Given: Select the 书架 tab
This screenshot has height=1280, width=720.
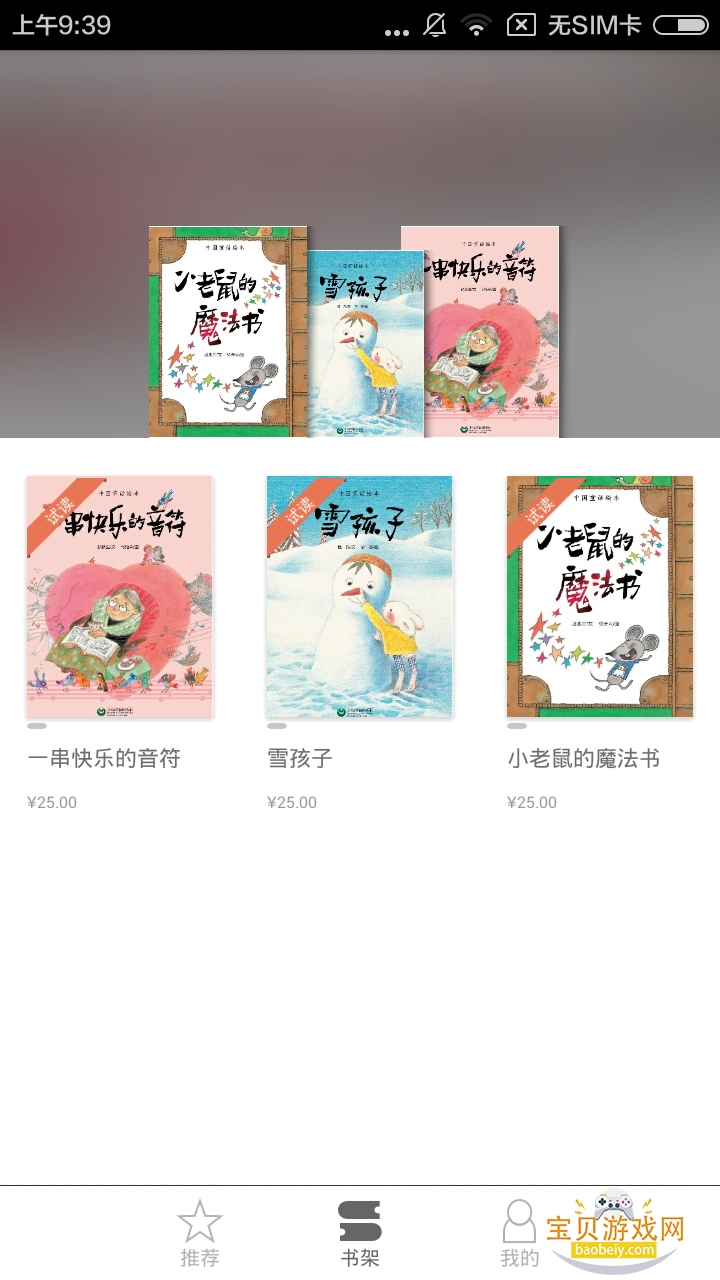Looking at the screenshot, I should pos(360,1234).
